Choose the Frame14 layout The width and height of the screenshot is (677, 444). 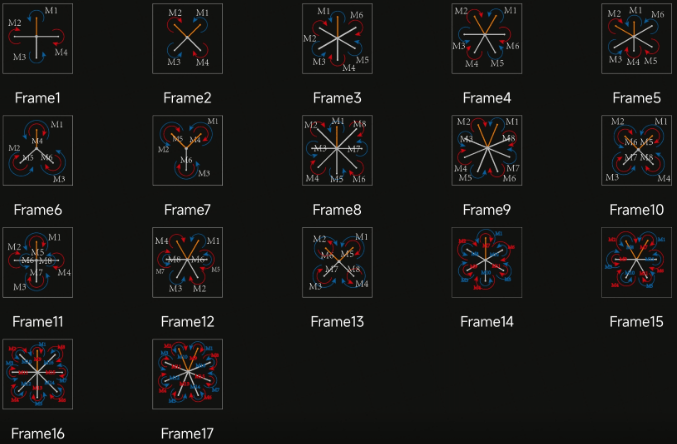486,262
